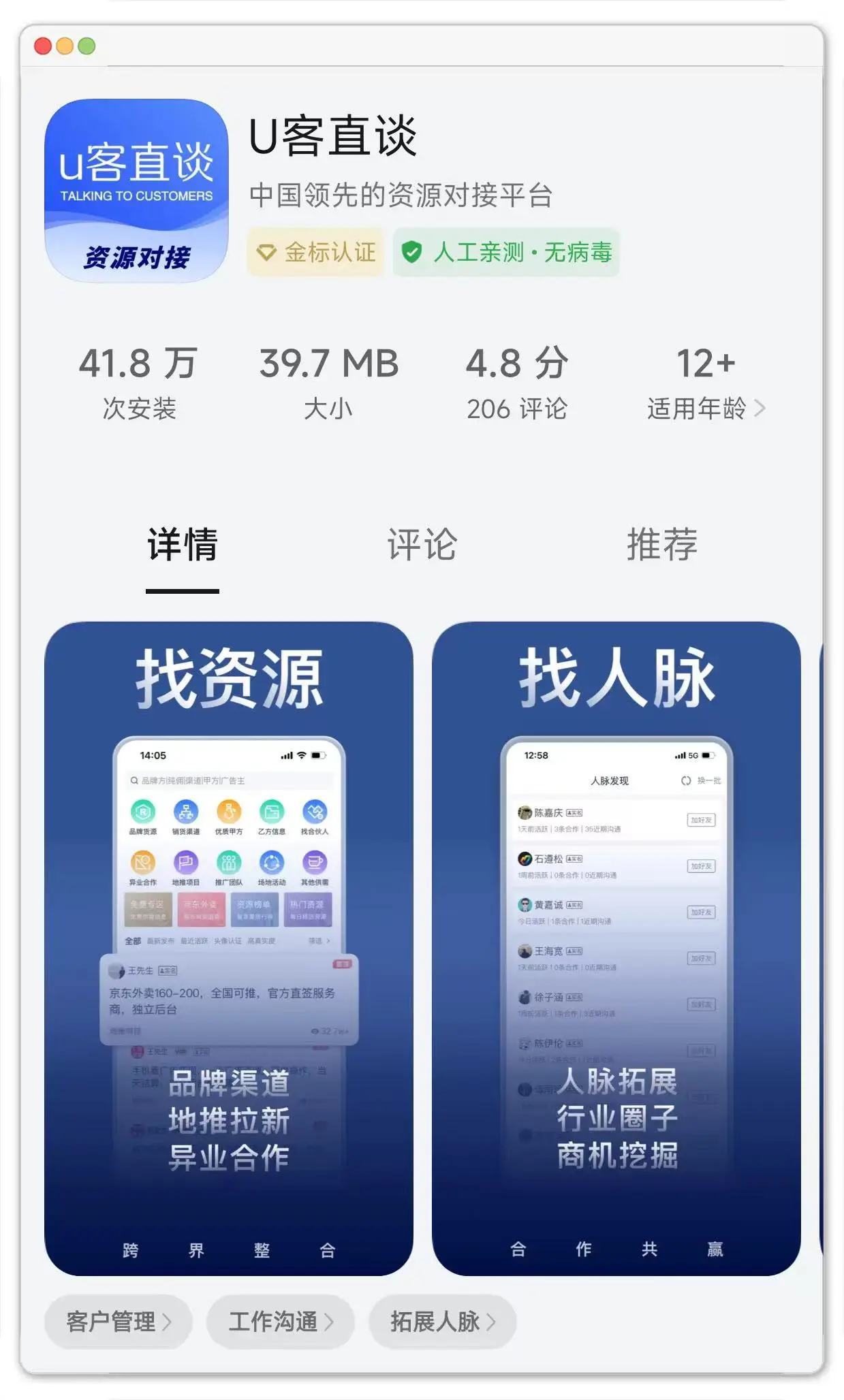Viewport: 844px width, 1400px height.
Task: Select the 销货渠道 icon
Action: pos(187,810)
